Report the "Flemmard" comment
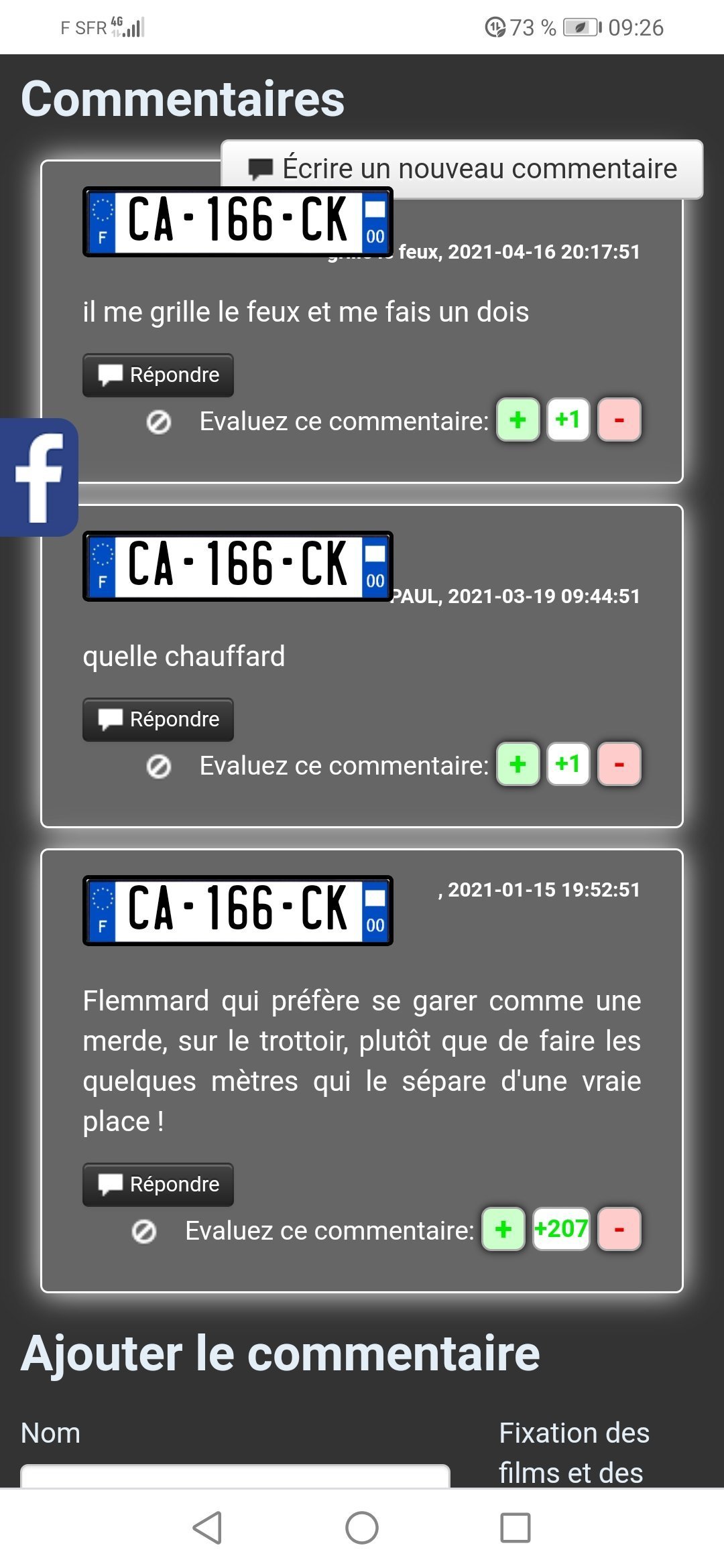The width and height of the screenshot is (724, 1568). 144,1232
